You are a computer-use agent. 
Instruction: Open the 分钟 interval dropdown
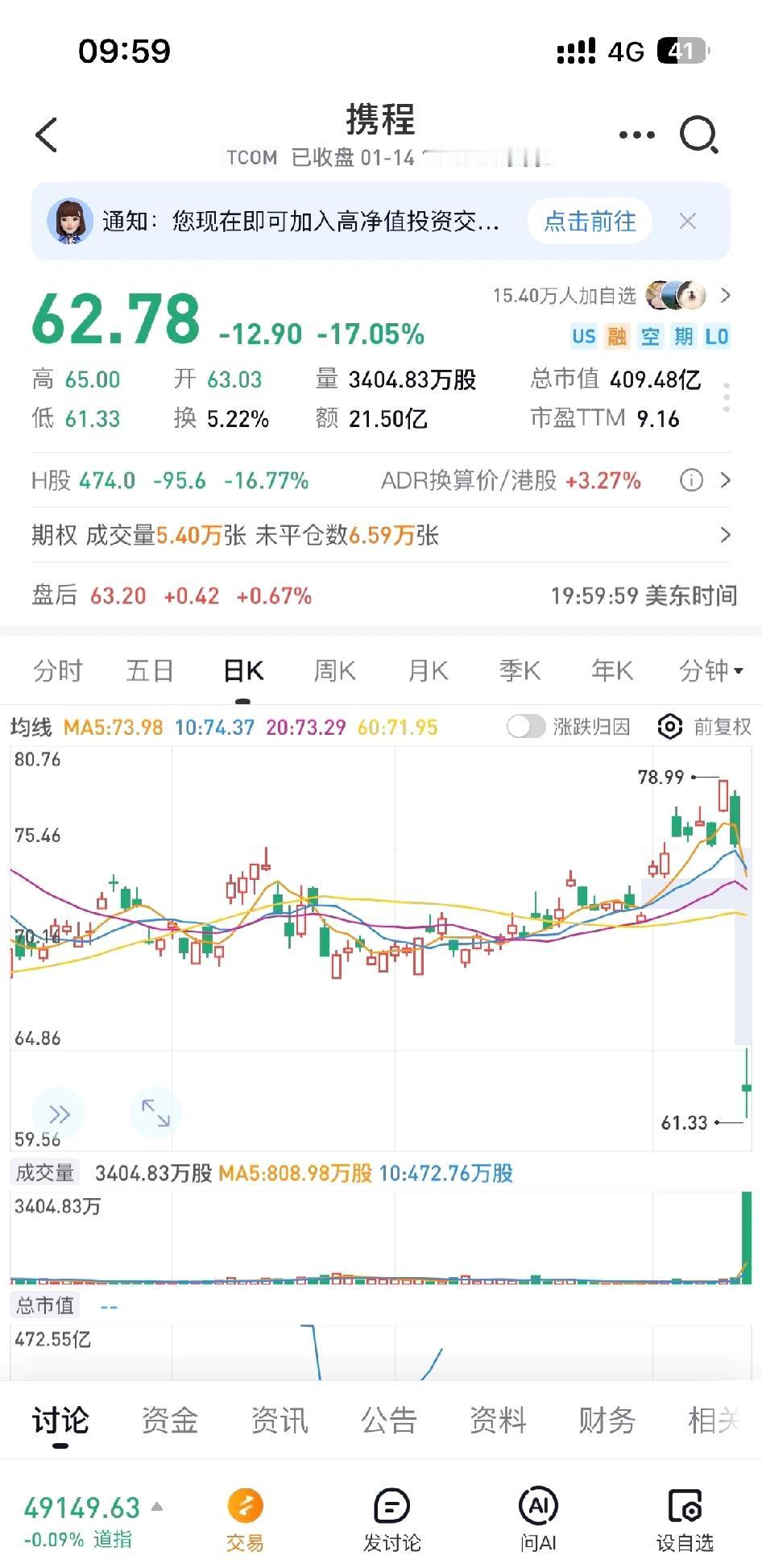point(710,670)
